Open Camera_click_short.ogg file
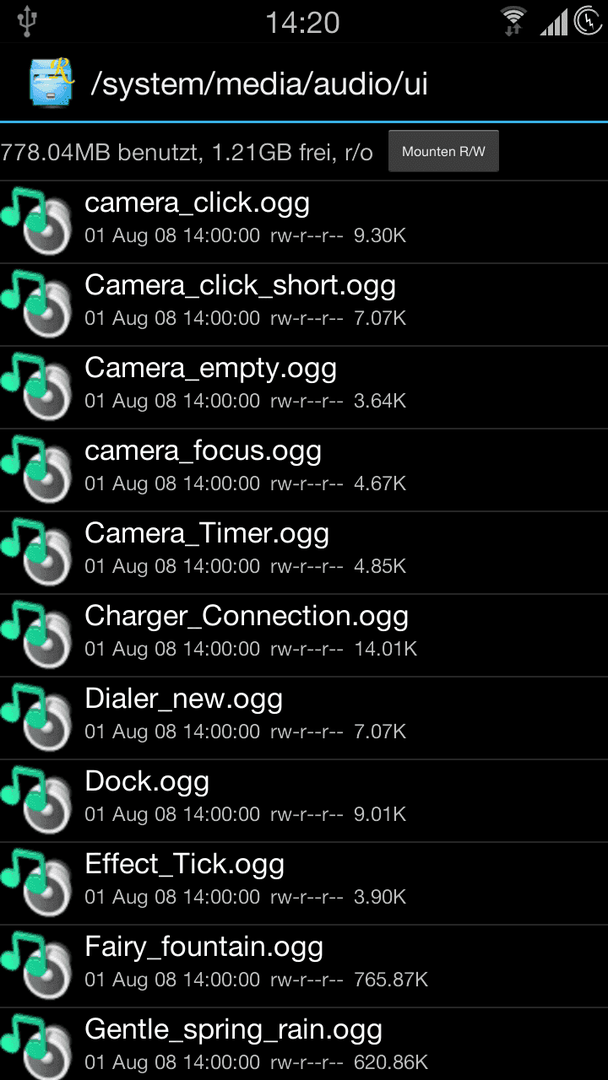This screenshot has width=608, height=1080. coord(304,304)
